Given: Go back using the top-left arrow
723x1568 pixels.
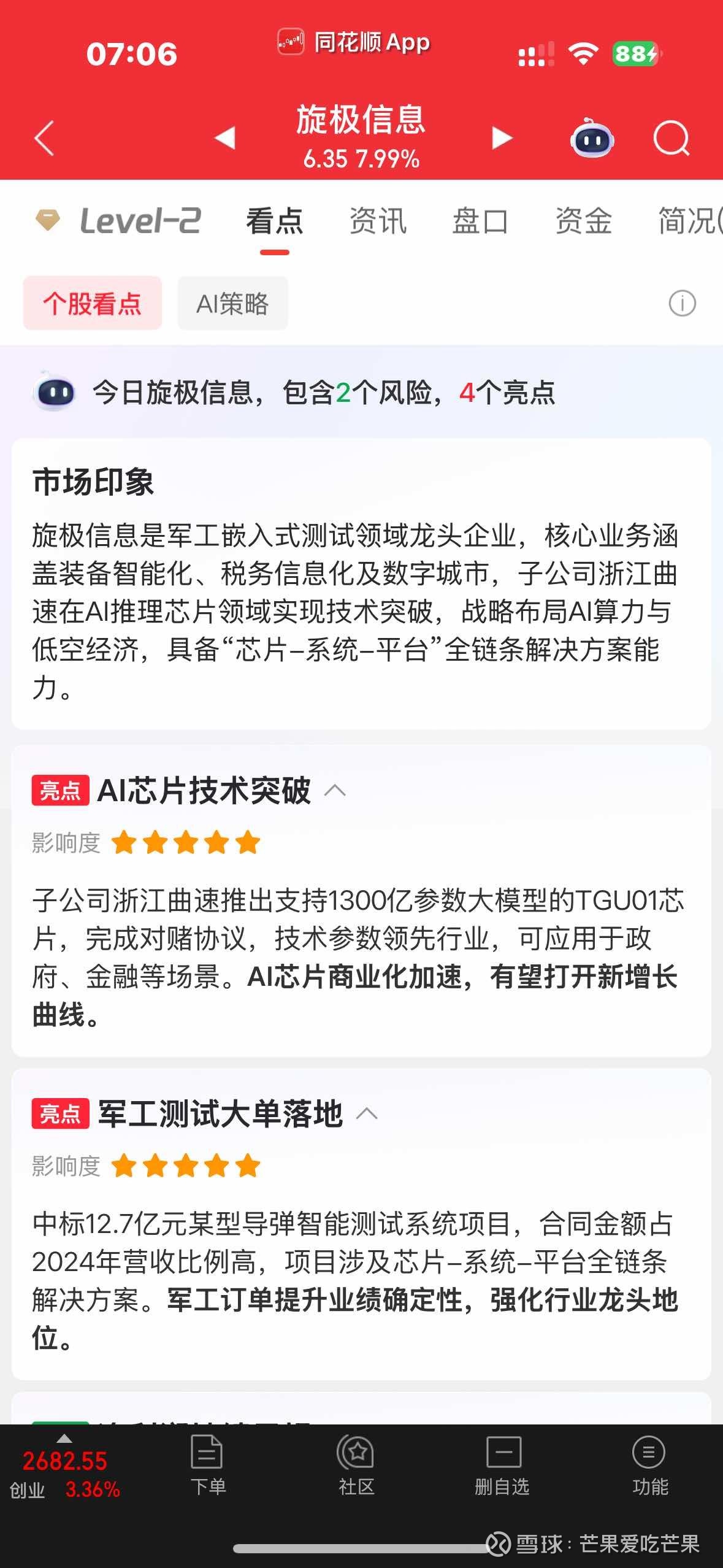Looking at the screenshot, I should pos(44,139).
